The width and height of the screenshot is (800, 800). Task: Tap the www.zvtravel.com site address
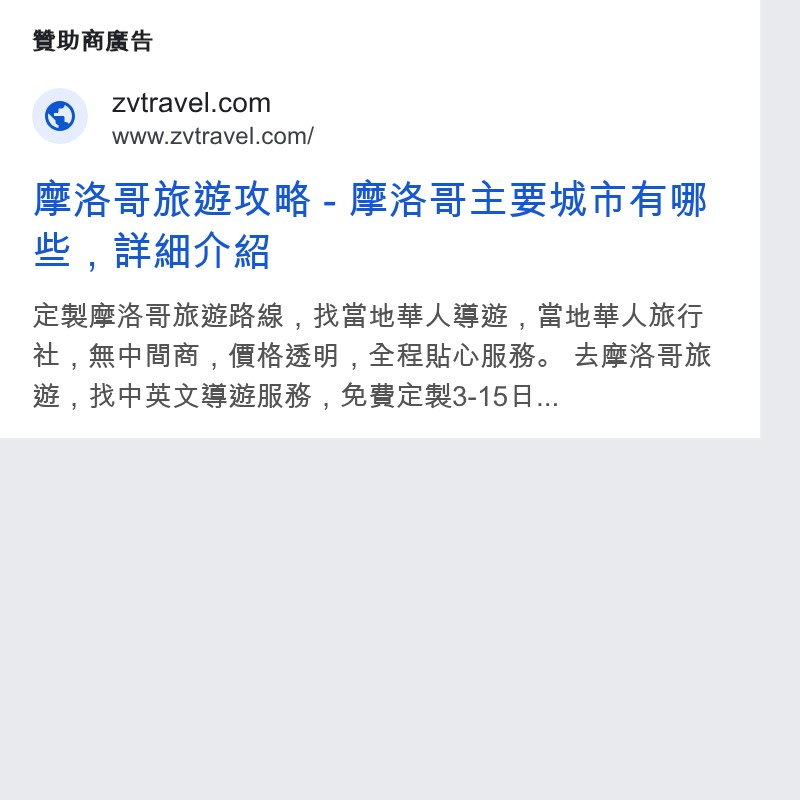(213, 137)
